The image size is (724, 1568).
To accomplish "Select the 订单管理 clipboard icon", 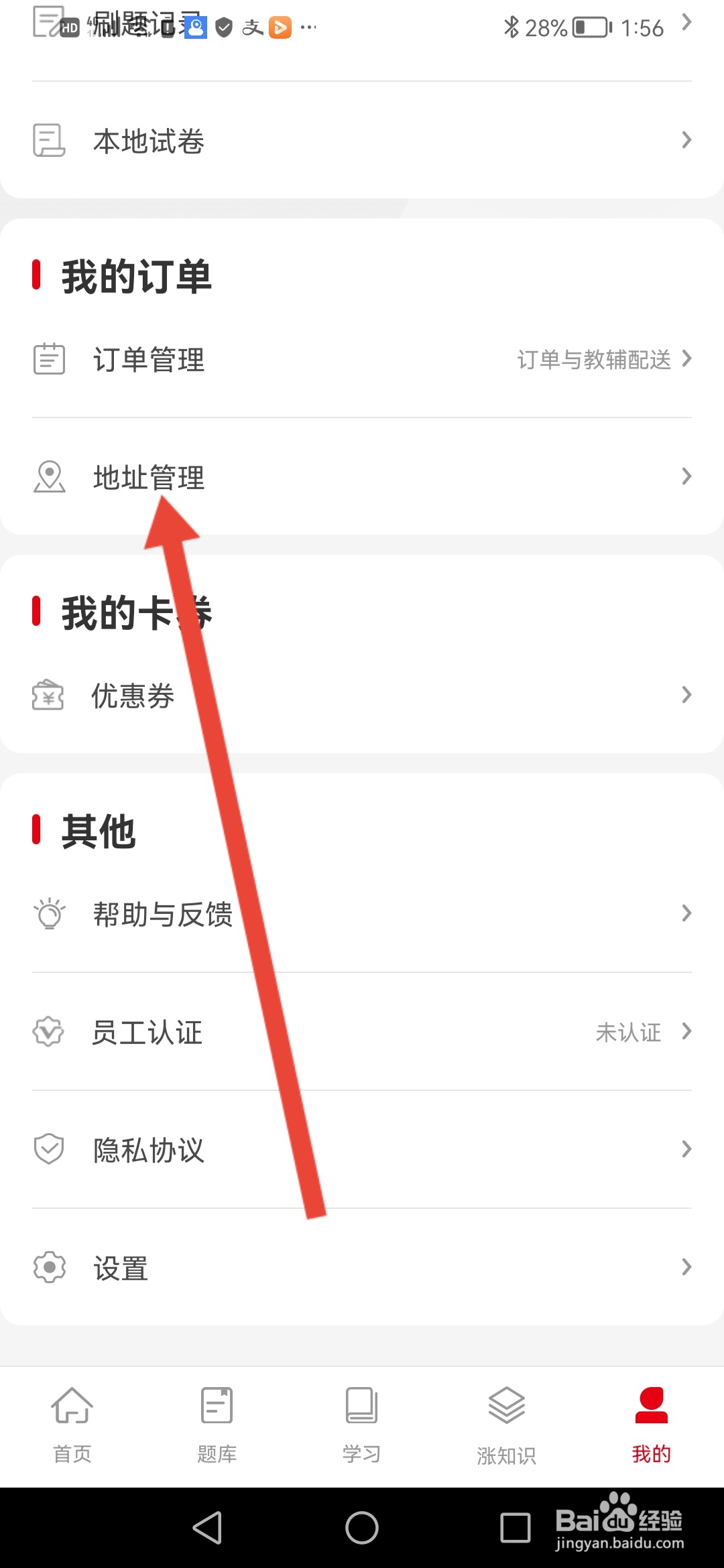I will click(49, 360).
